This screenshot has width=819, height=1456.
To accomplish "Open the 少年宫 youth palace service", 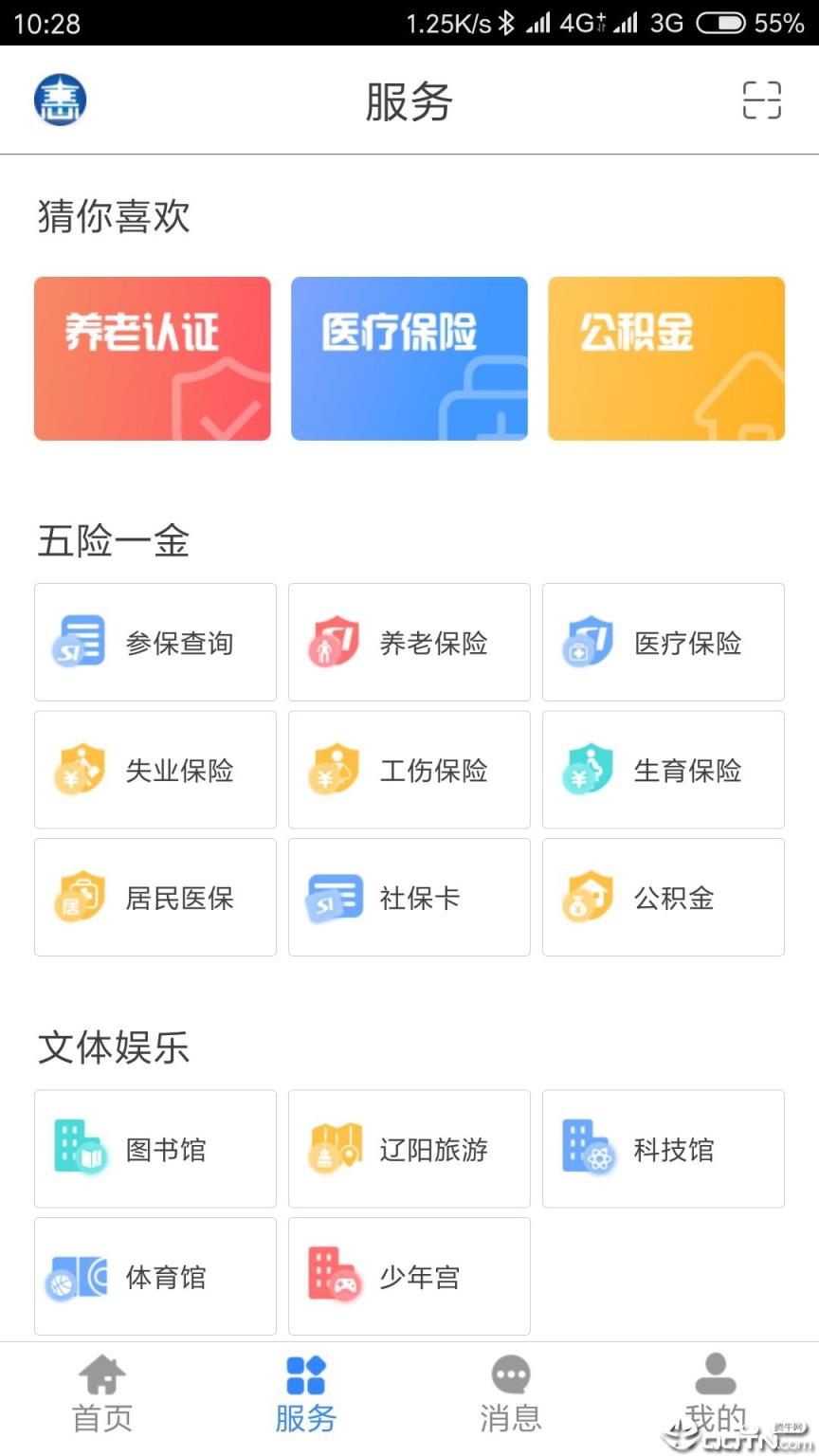I will (x=409, y=1277).
